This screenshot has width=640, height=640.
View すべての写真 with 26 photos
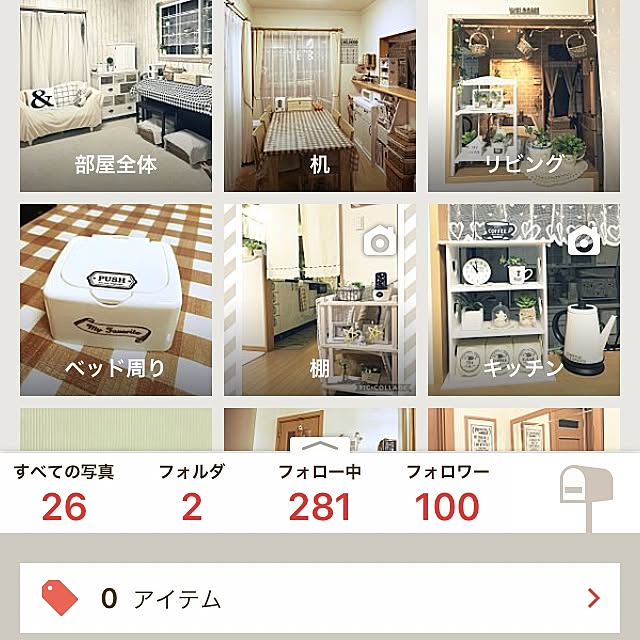click(x=64, y=494)
